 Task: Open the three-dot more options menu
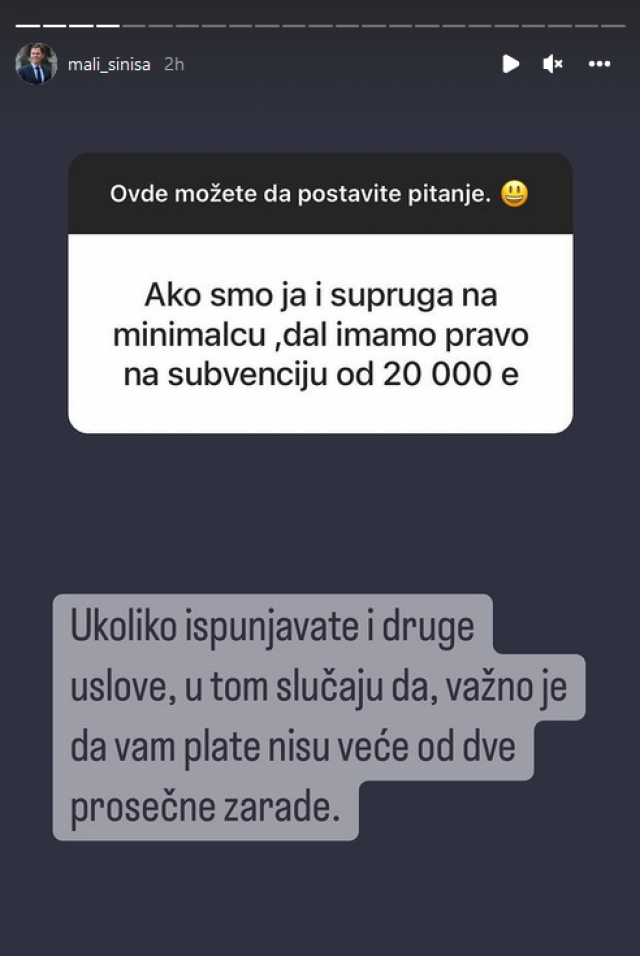coord(599,64)
